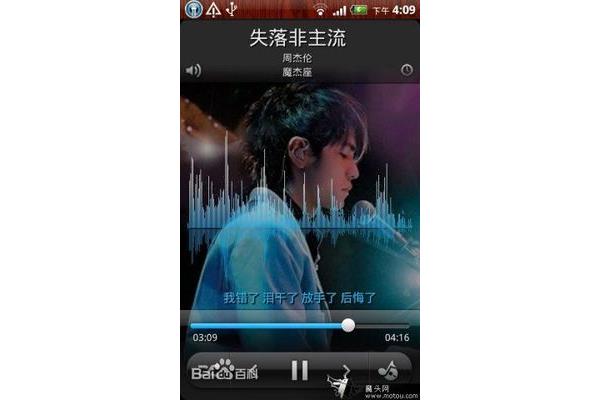The image size is (600, 400).
Task: Pause the playing song
Action: pyautogui.click(x=299, y=370)
